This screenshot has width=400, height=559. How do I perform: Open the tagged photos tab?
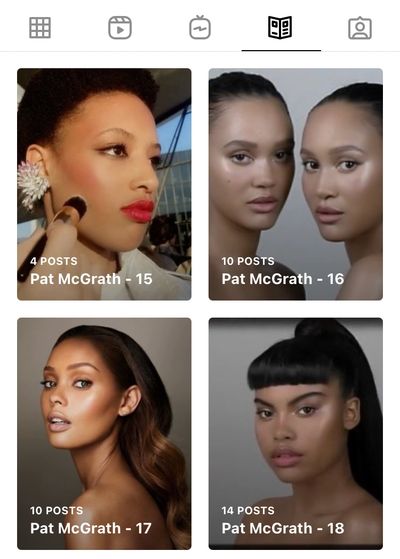[360, 27]
